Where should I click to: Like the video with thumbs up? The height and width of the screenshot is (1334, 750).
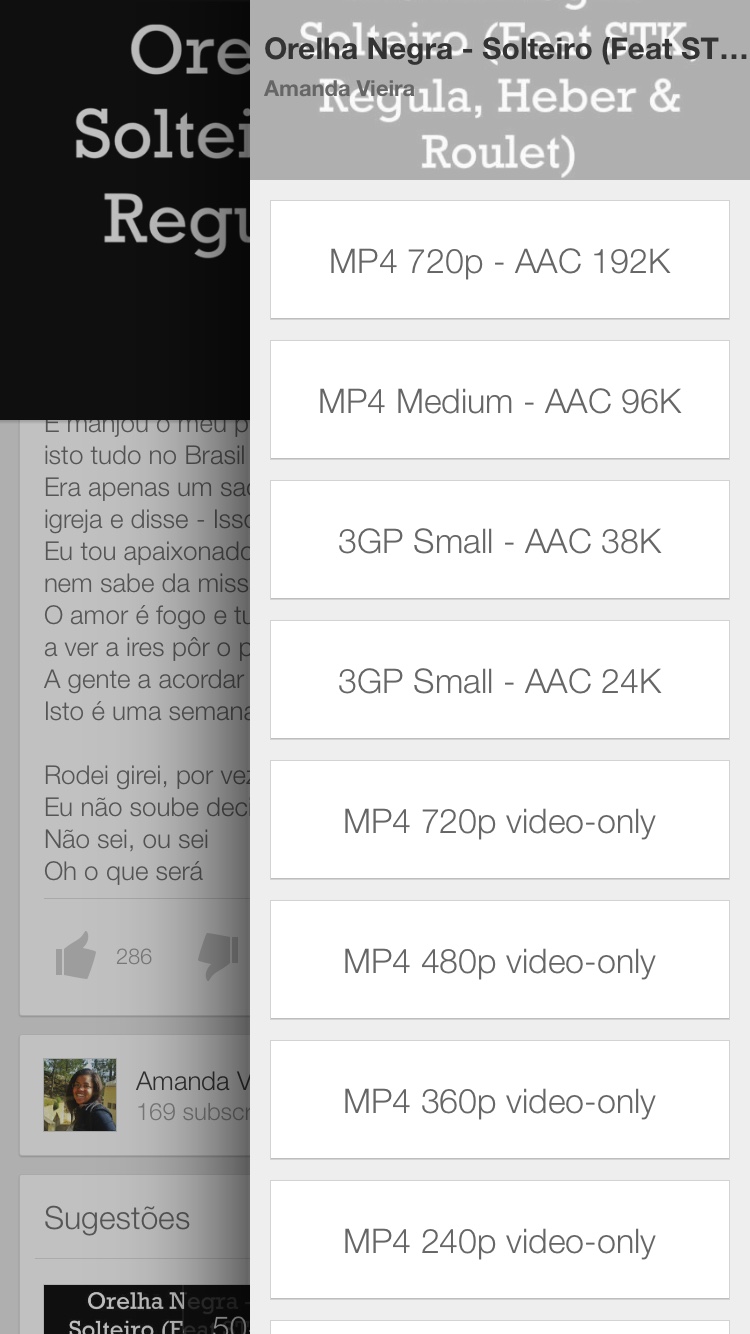[76, 956]
